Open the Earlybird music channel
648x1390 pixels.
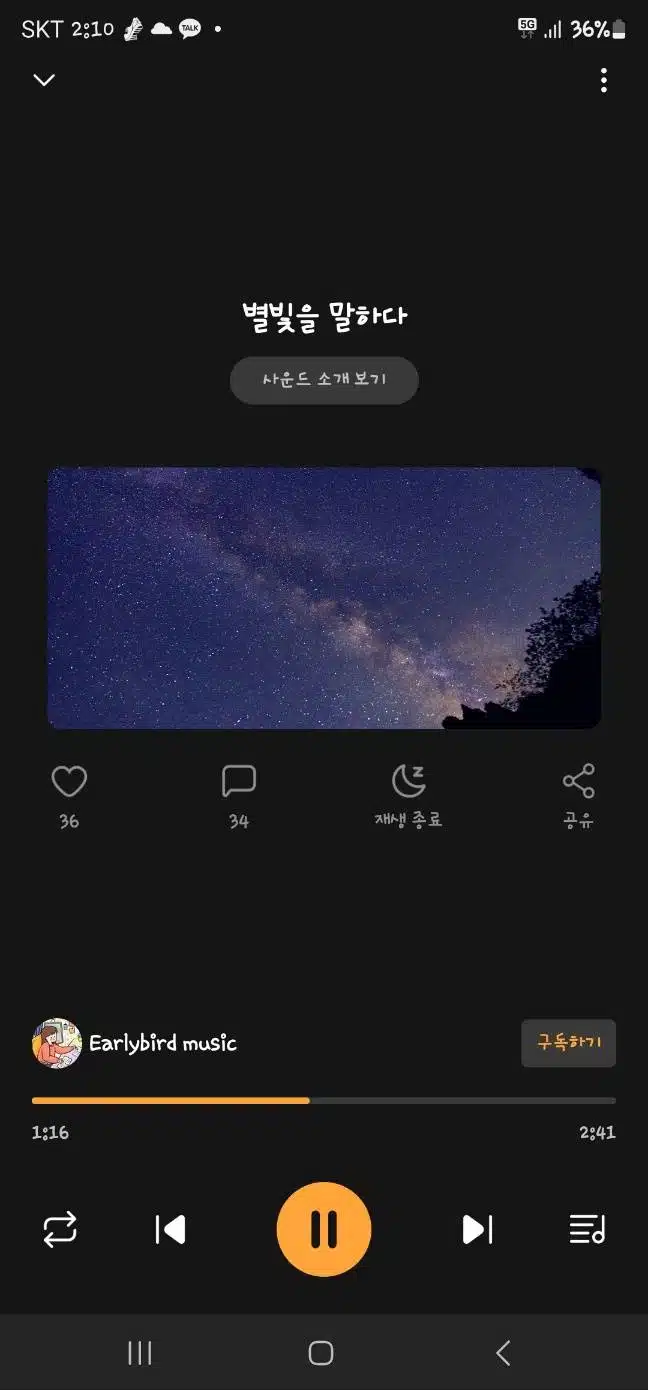(x=135, y=1043)
